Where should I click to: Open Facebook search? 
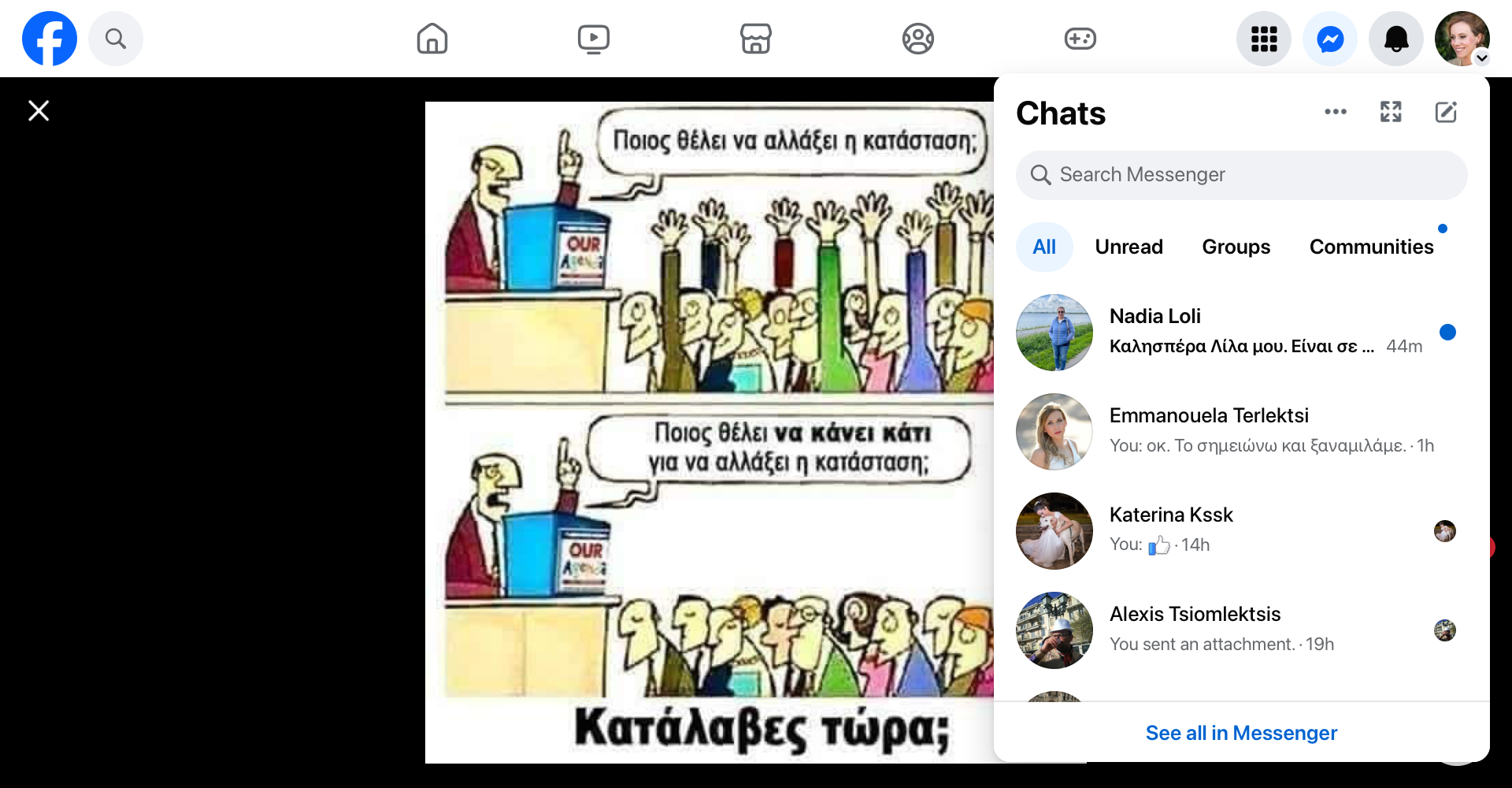click(116, 39)
